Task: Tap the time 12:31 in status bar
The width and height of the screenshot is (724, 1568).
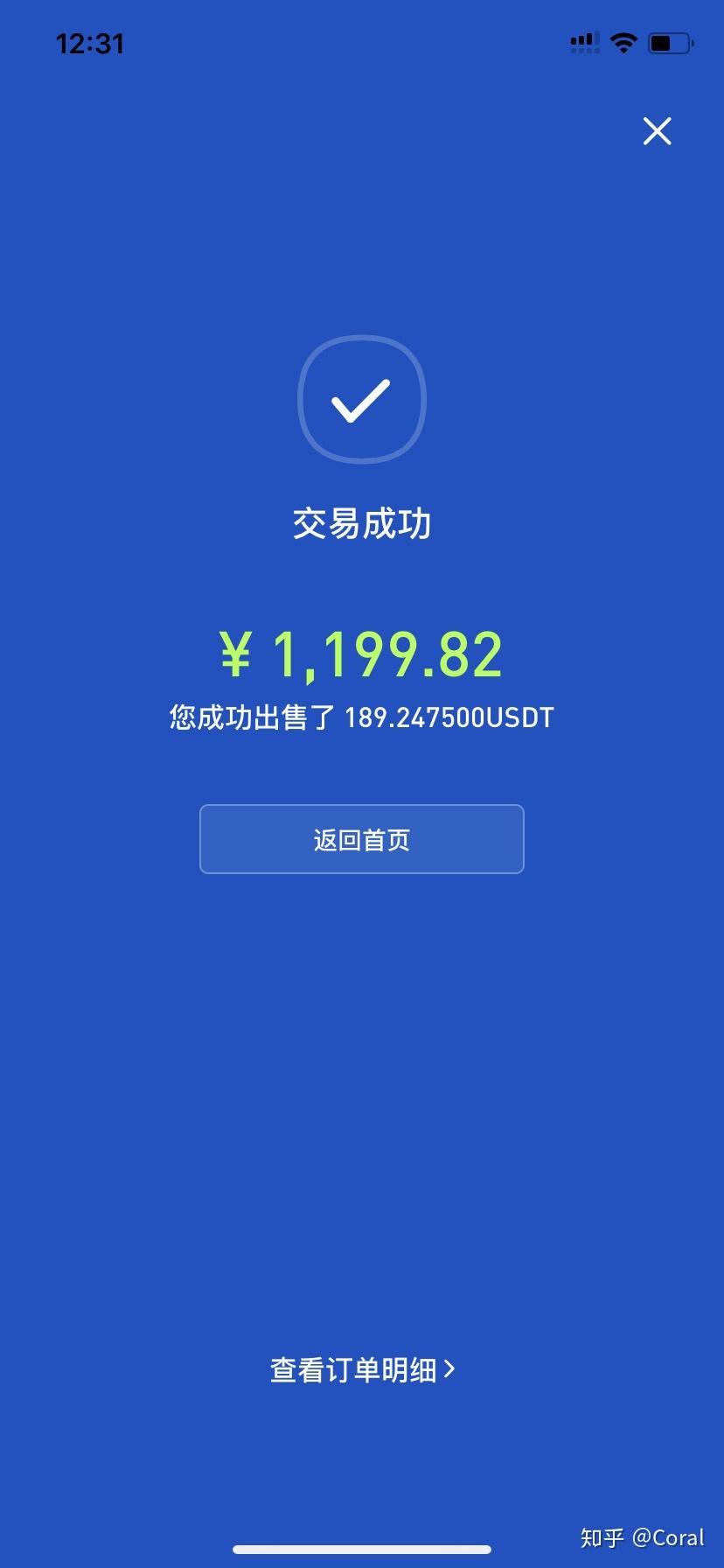Action: 90,43
